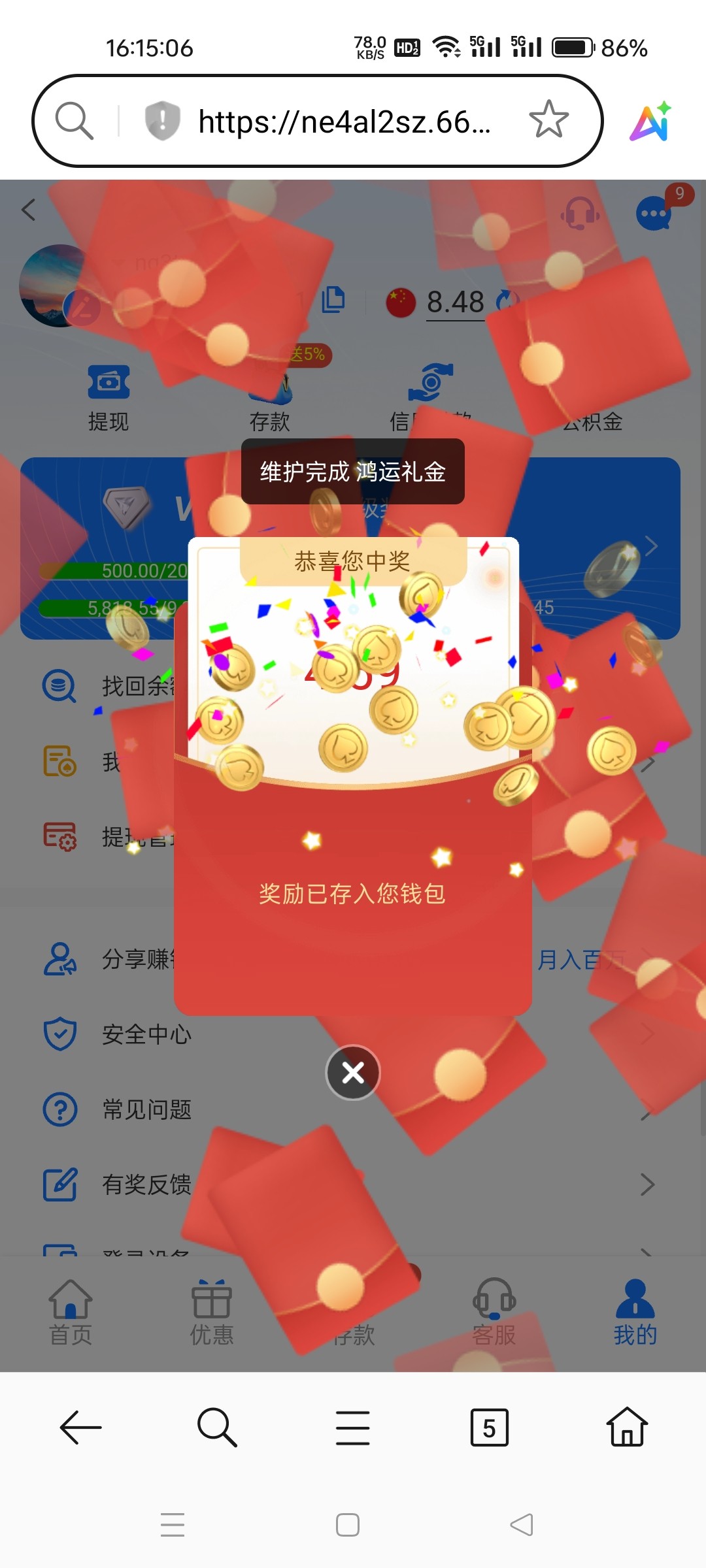706x1568 pixels.
Task: Open 常见问题 row
Action: click(x=146, y=1109)
